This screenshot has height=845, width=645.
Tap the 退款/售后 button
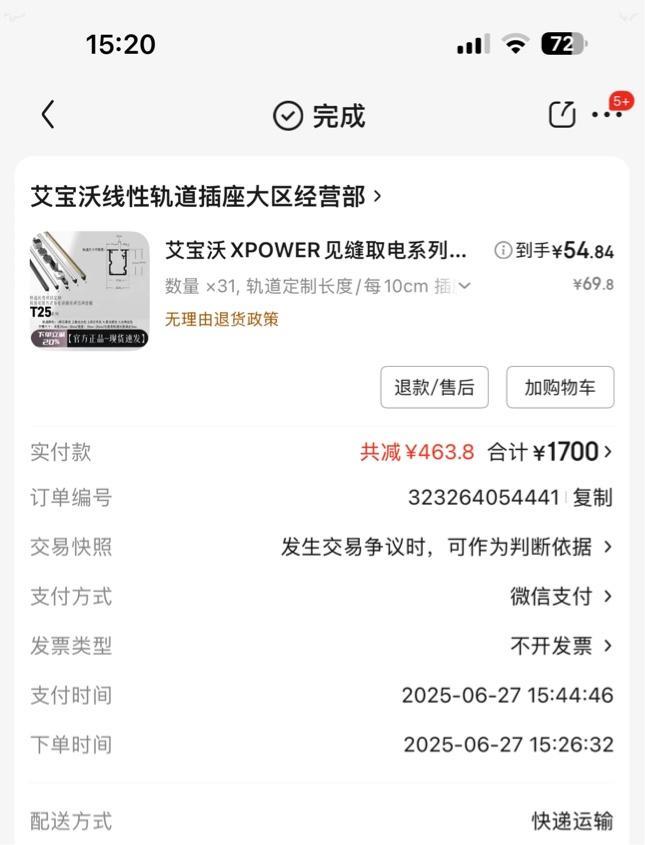(434, 387)
